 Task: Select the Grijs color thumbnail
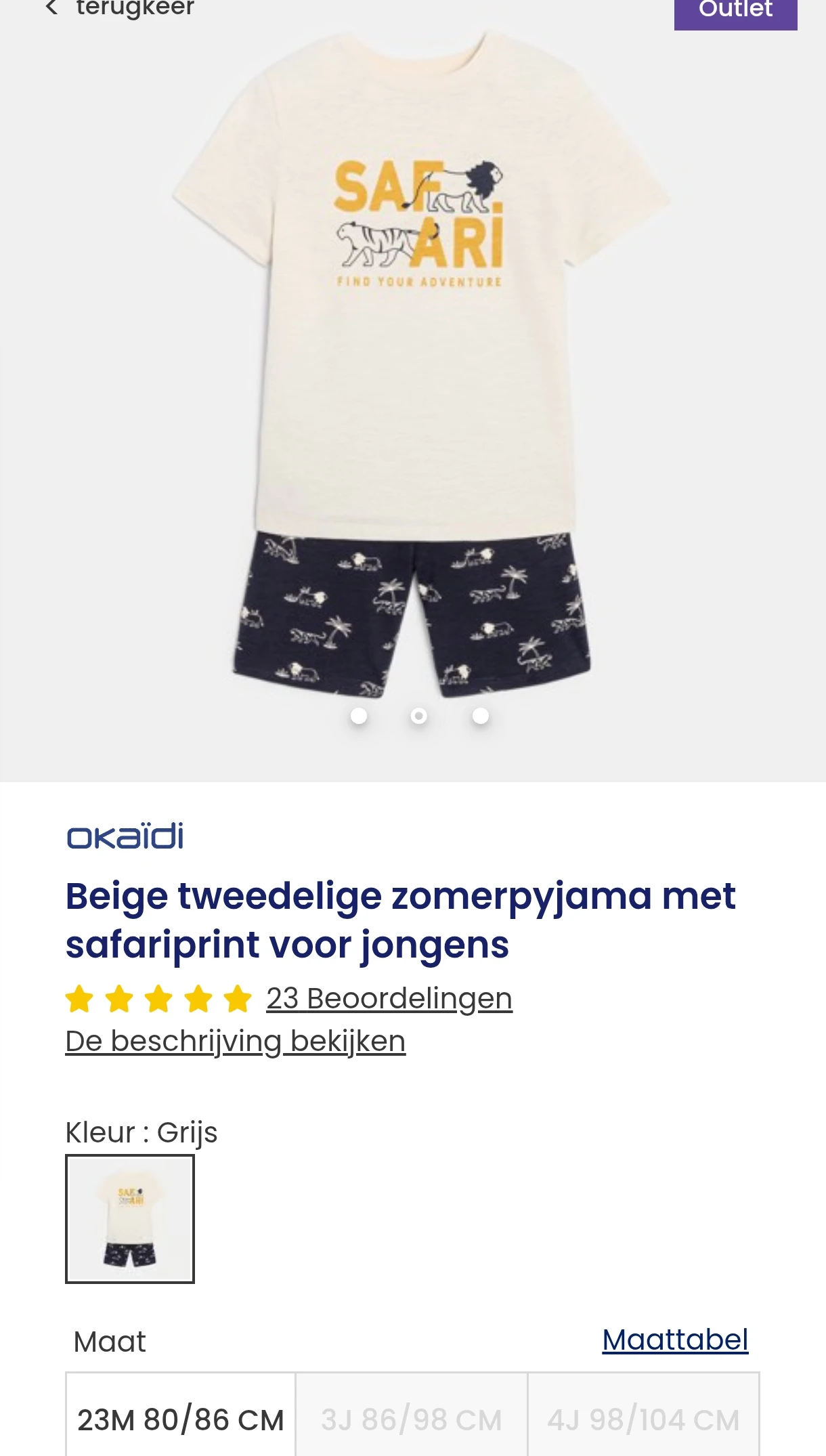coord(130,1219)
